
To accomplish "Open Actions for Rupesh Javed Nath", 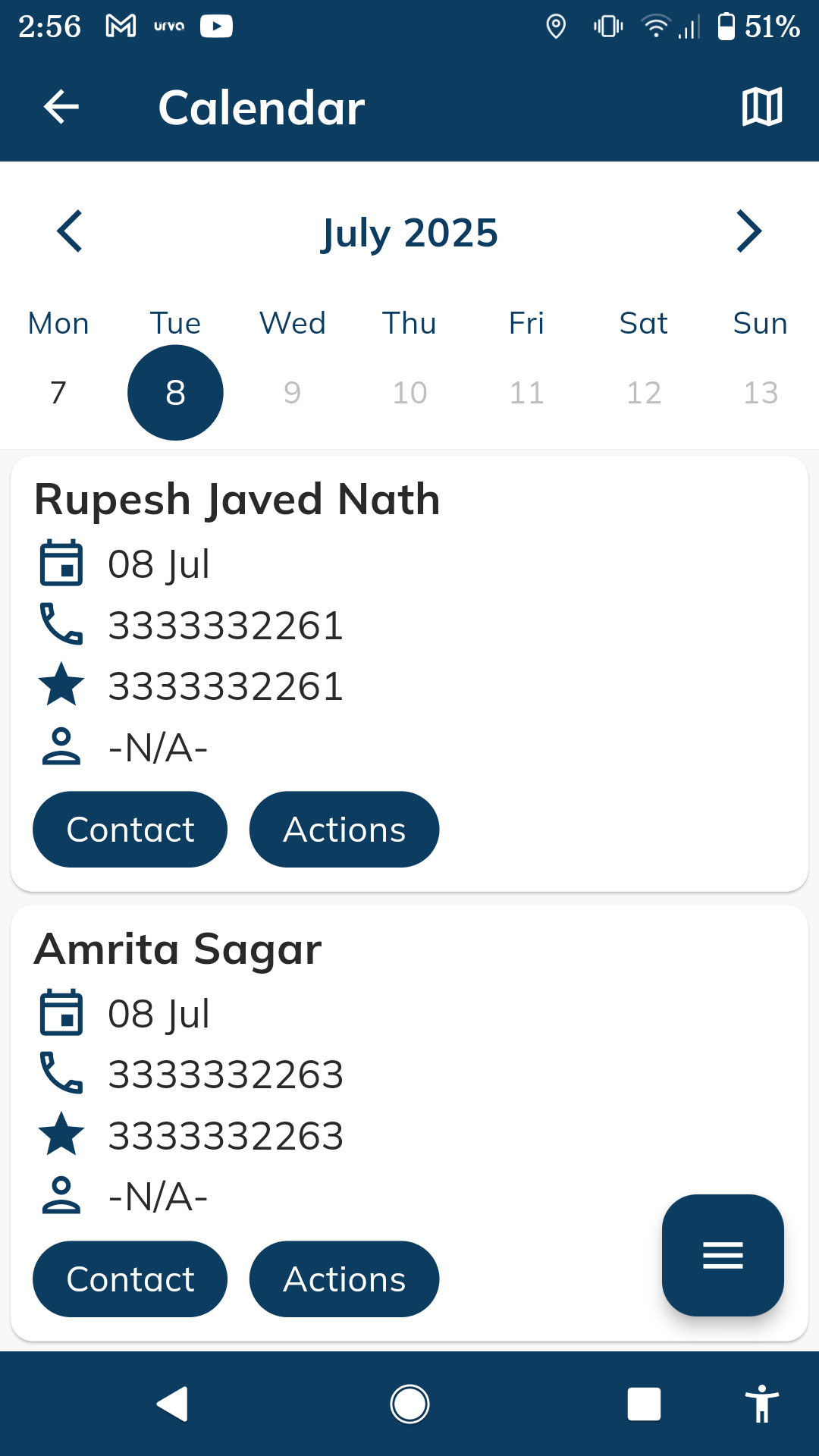I will [x=344, y=830].
